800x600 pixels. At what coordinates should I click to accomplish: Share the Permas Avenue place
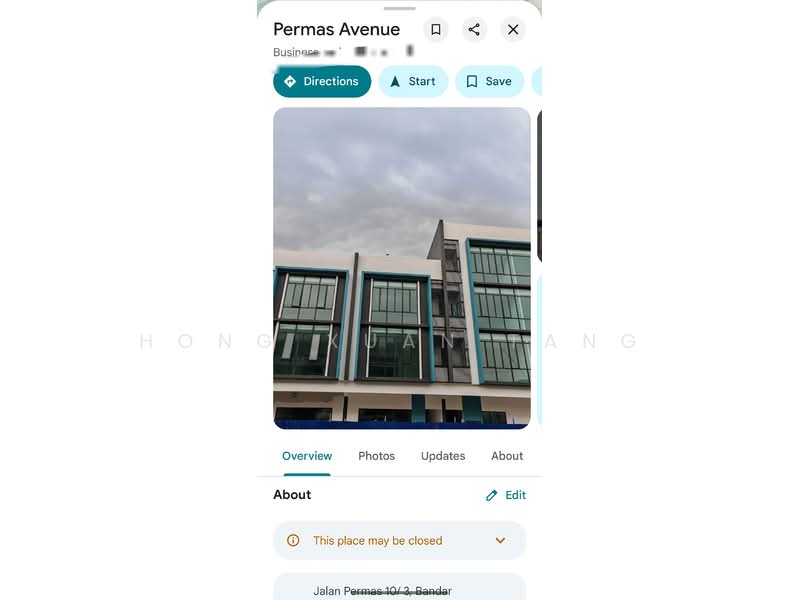click(474, 30)
